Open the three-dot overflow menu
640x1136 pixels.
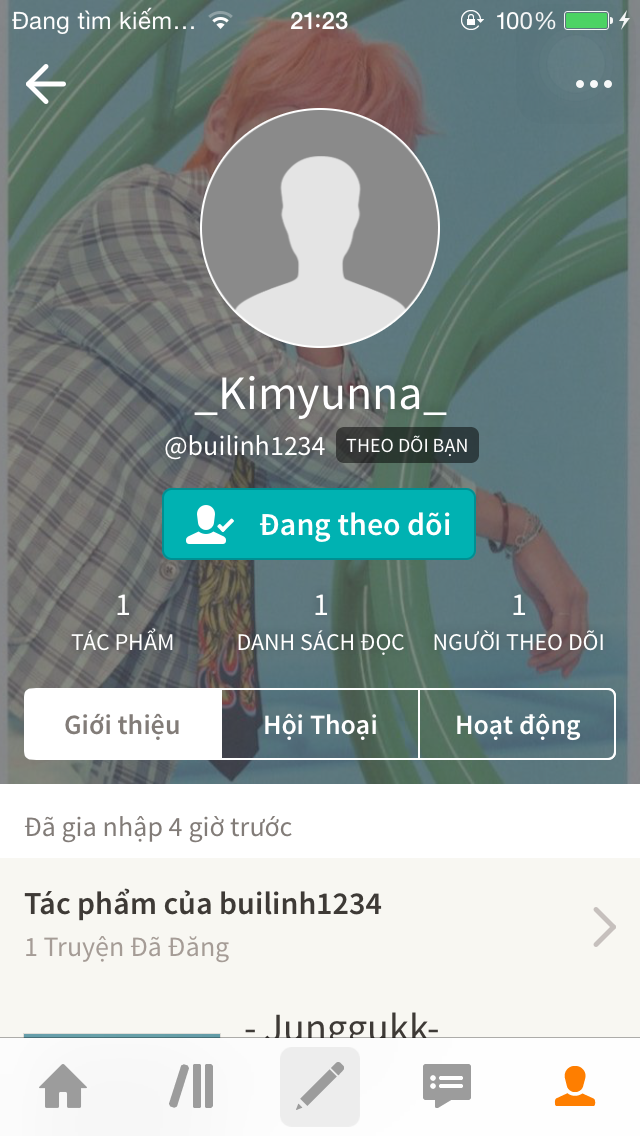594,84
